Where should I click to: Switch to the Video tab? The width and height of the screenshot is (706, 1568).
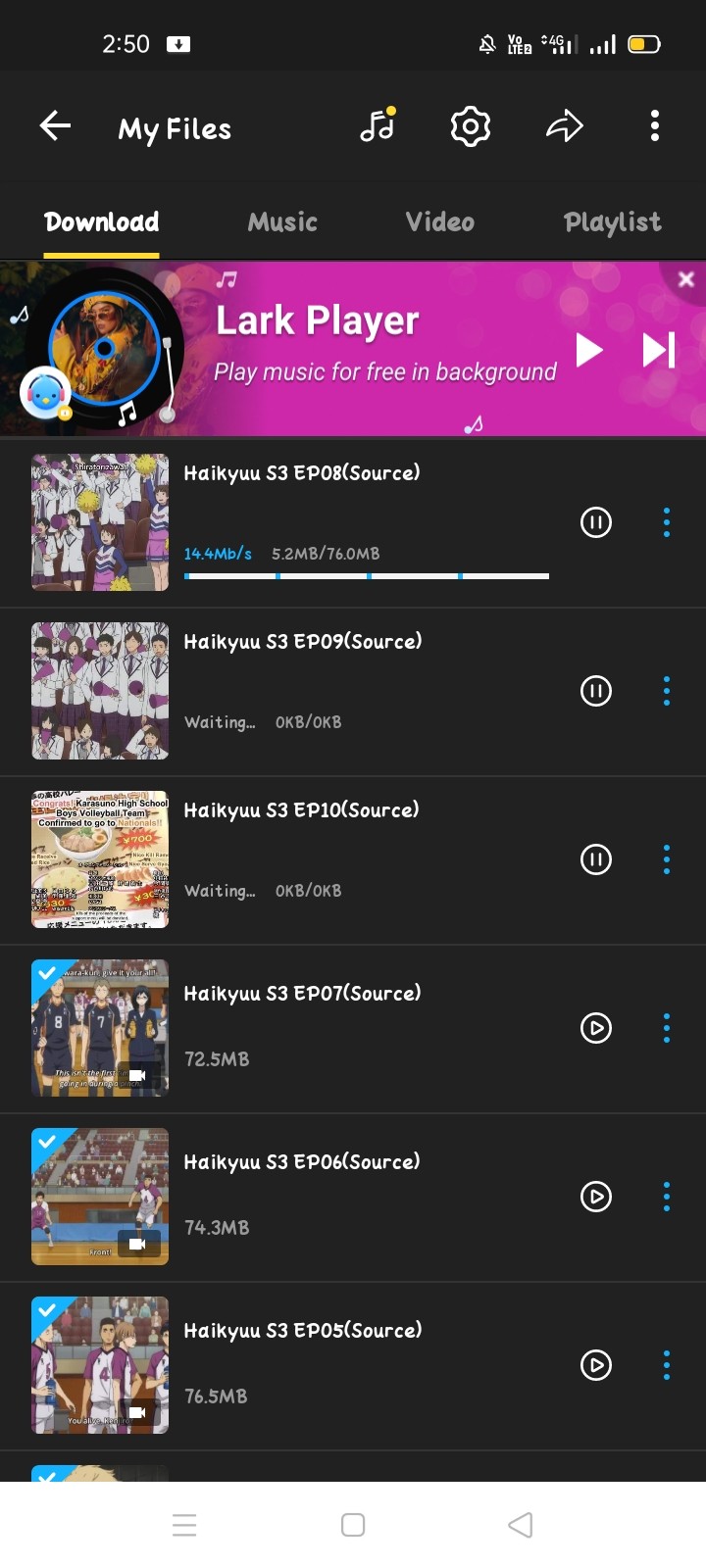point(440,221)
